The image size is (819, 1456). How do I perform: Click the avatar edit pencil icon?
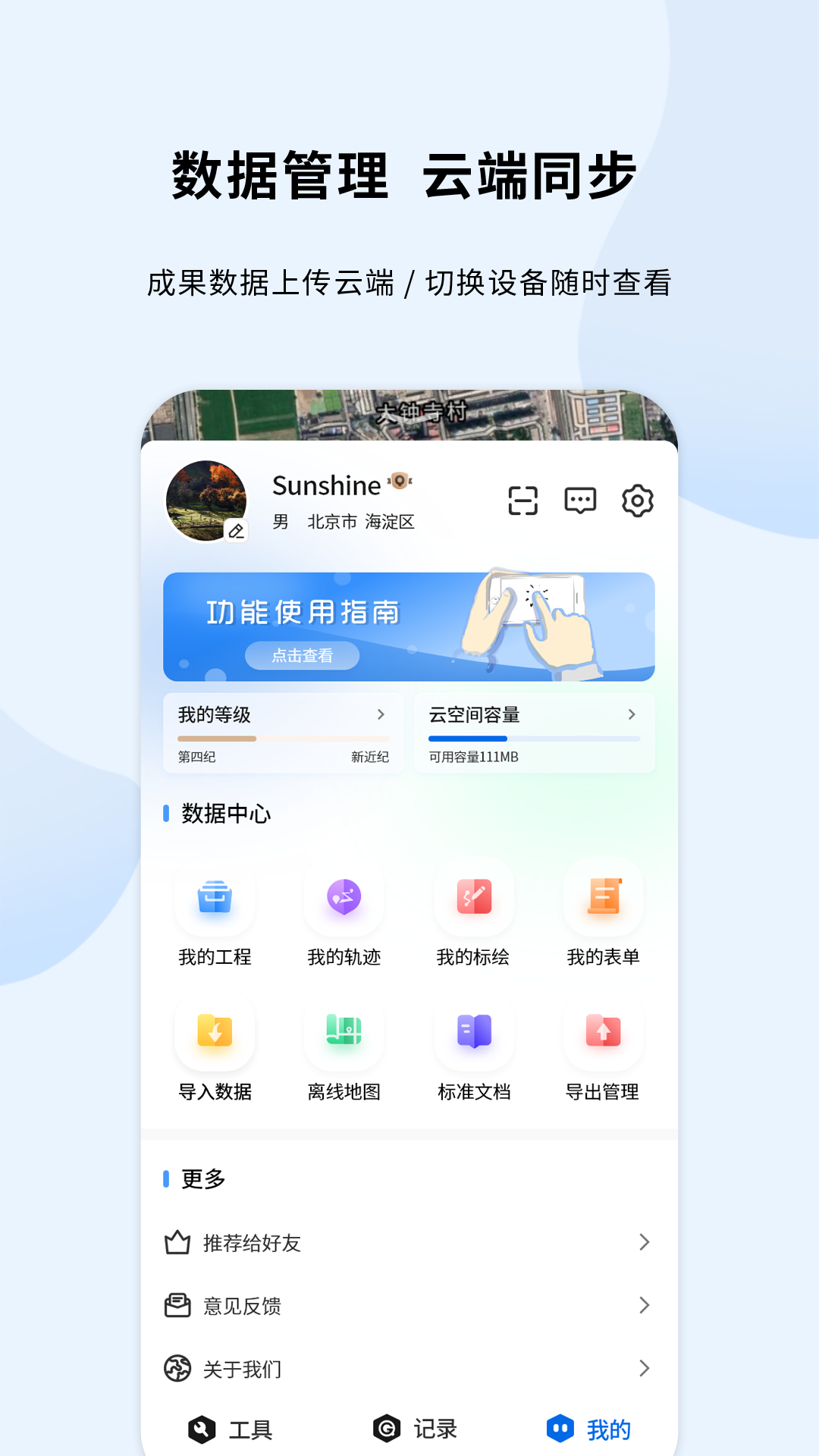[237, 531]
